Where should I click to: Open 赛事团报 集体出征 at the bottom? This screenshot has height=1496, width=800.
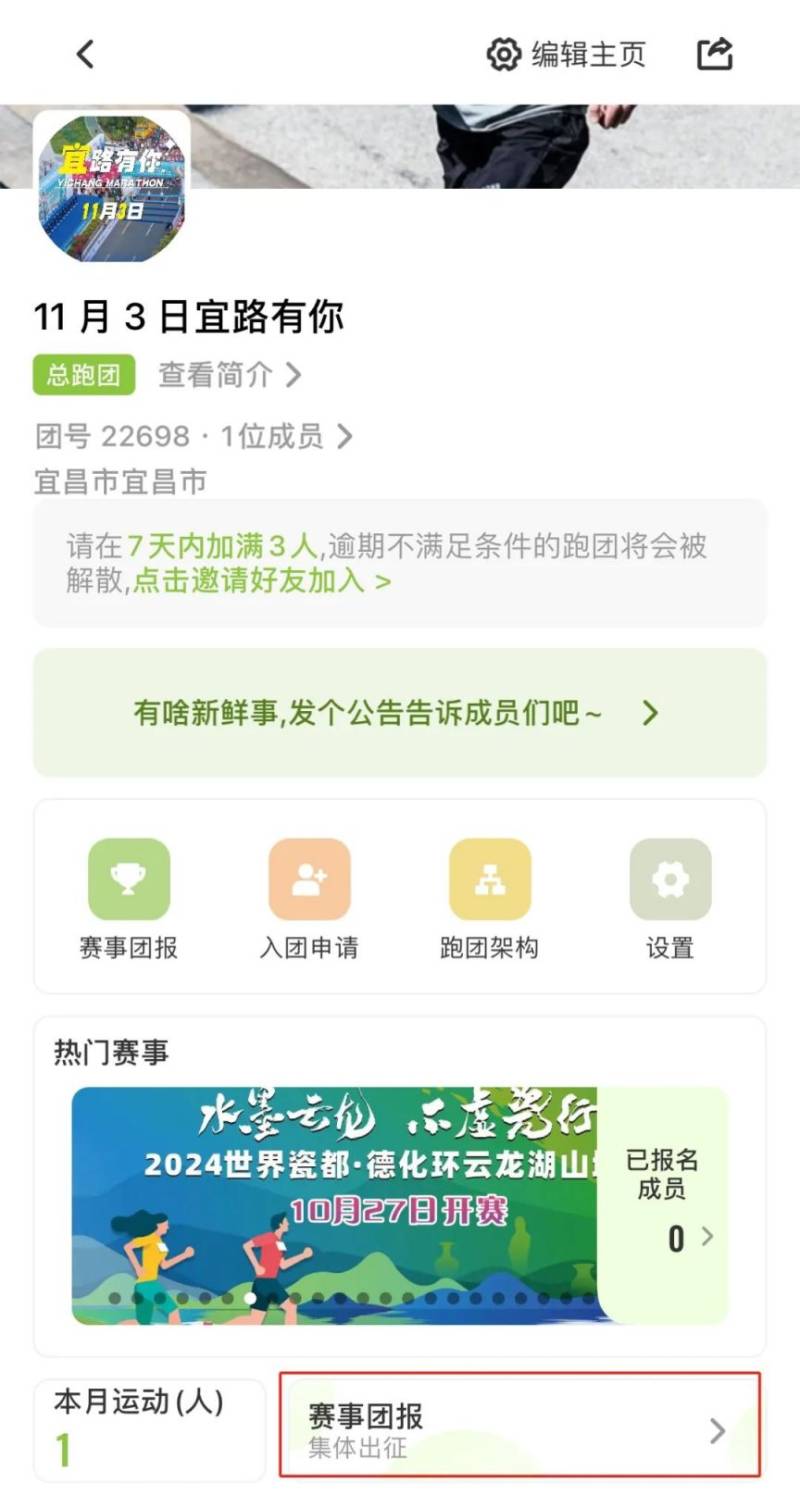510,1427
